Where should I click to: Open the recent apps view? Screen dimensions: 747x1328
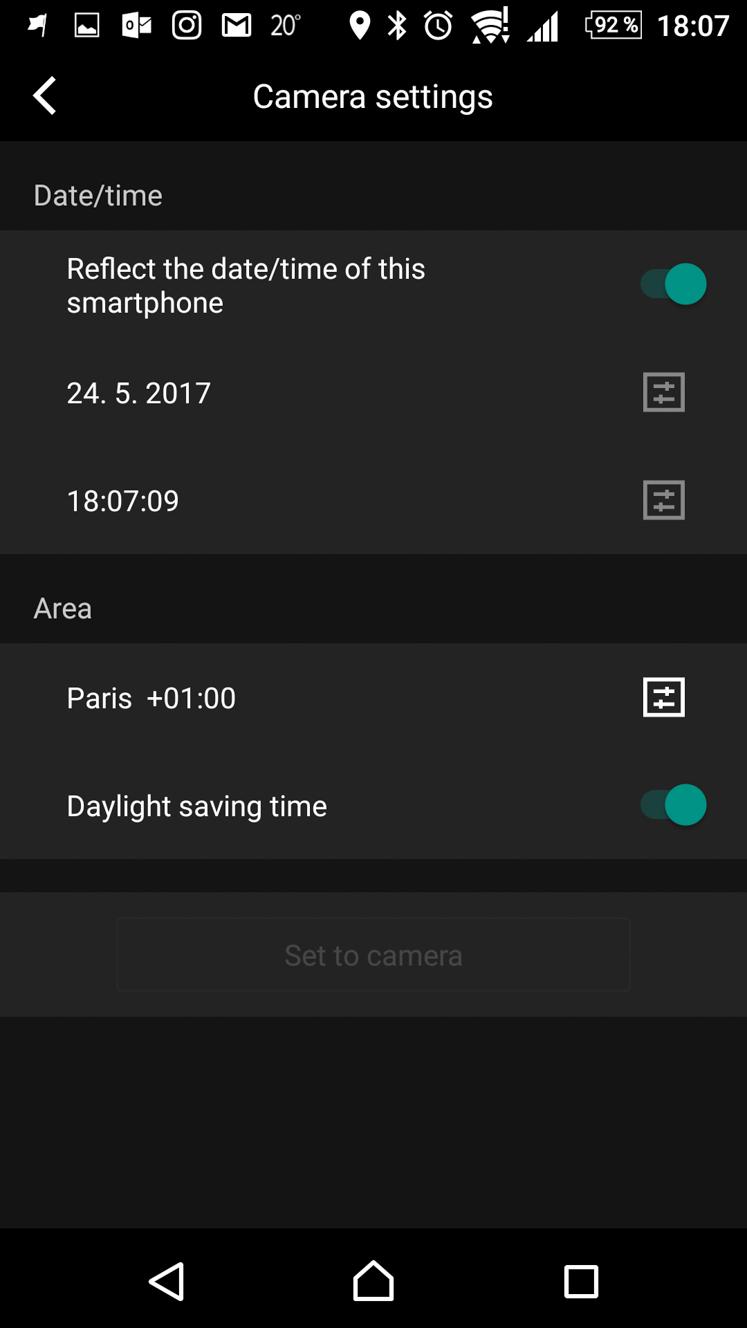[581, 1281]
